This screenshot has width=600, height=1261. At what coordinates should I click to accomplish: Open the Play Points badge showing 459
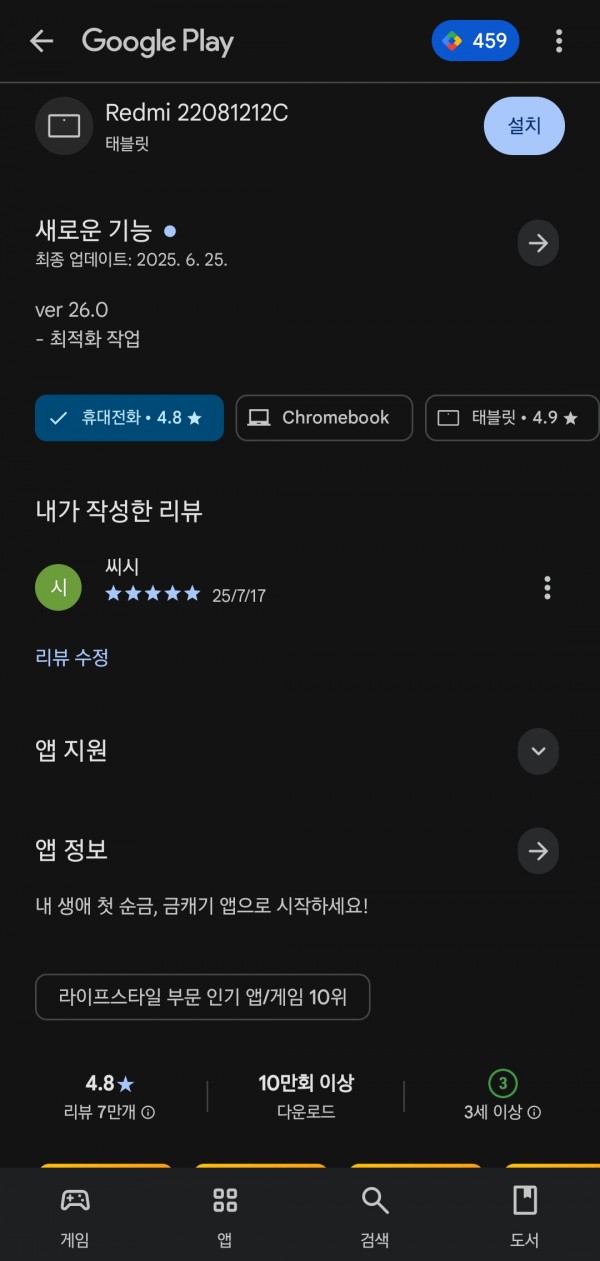[476, 41]
